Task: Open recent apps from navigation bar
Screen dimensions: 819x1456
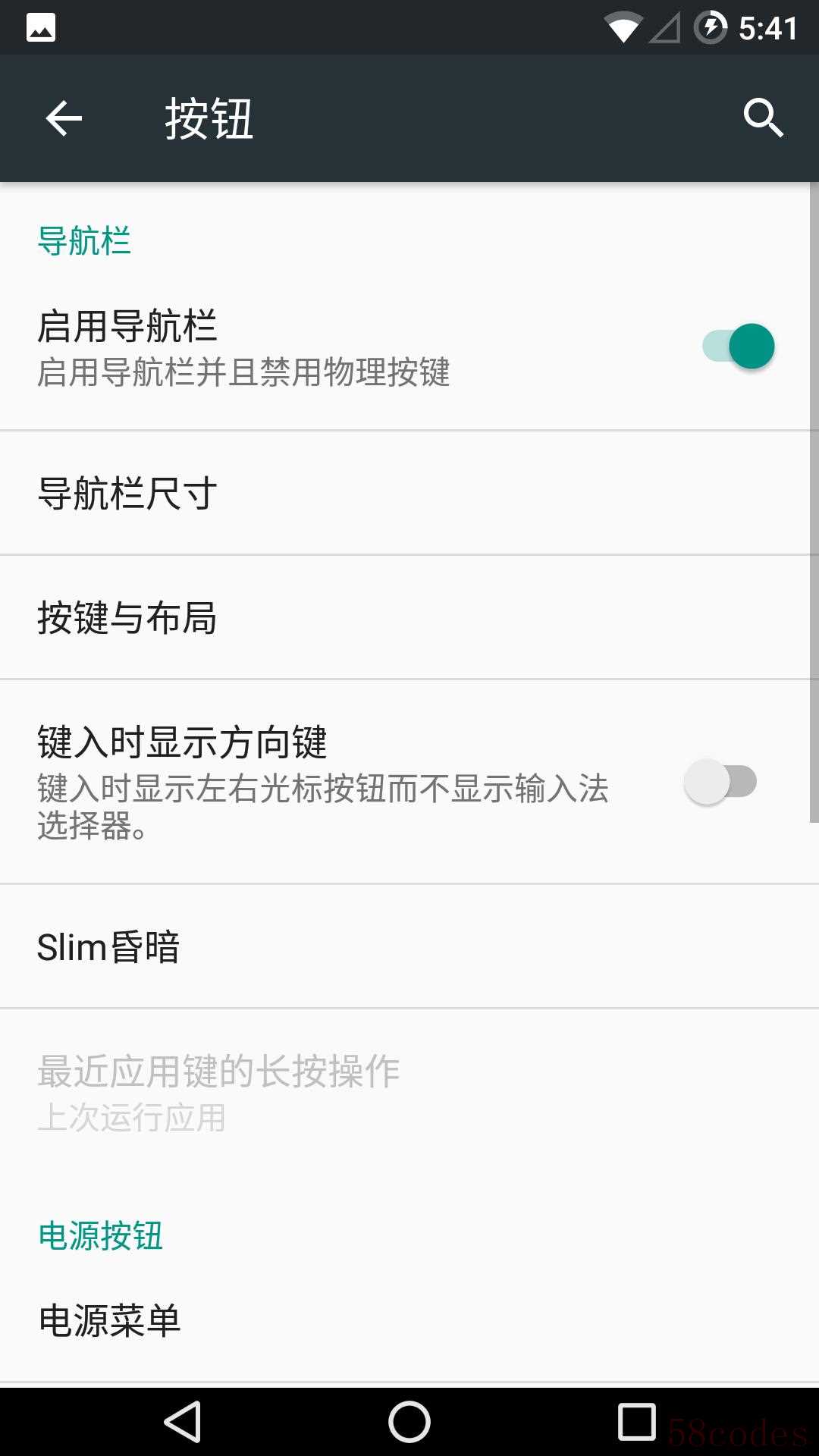Action: point(636,1421)
